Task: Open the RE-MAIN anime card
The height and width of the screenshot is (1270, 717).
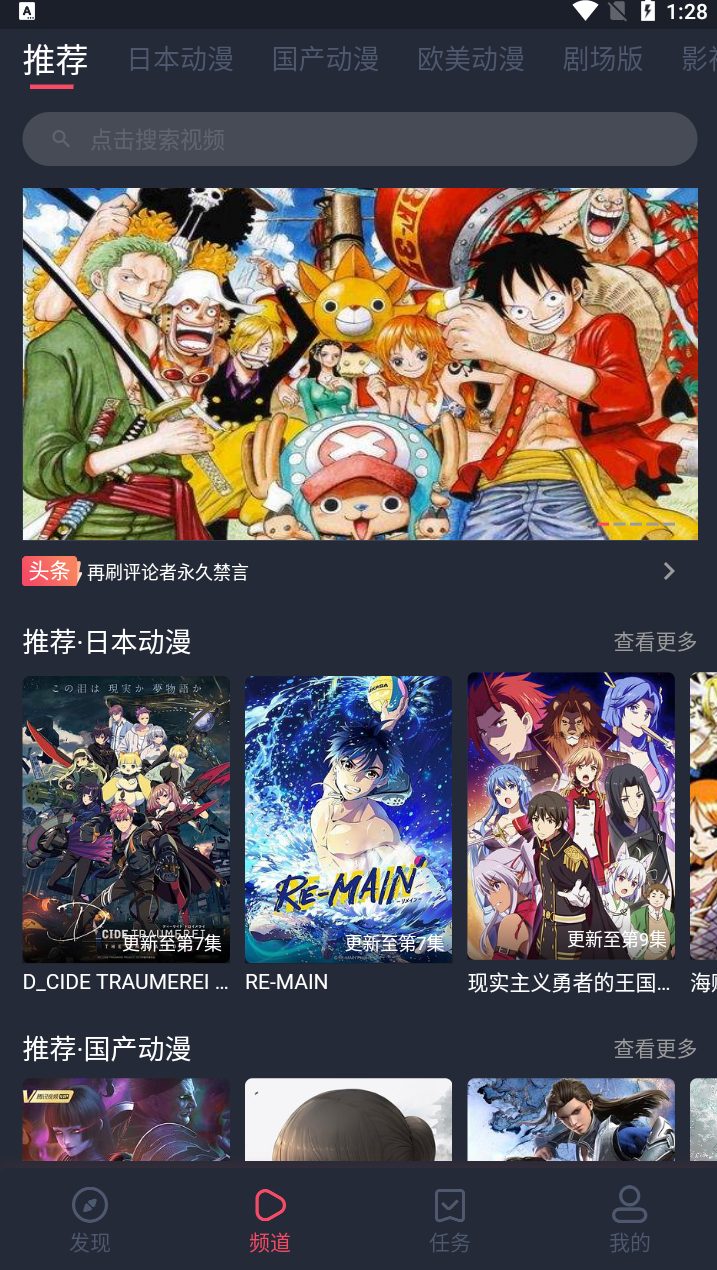Action: [x=348, y=820]
